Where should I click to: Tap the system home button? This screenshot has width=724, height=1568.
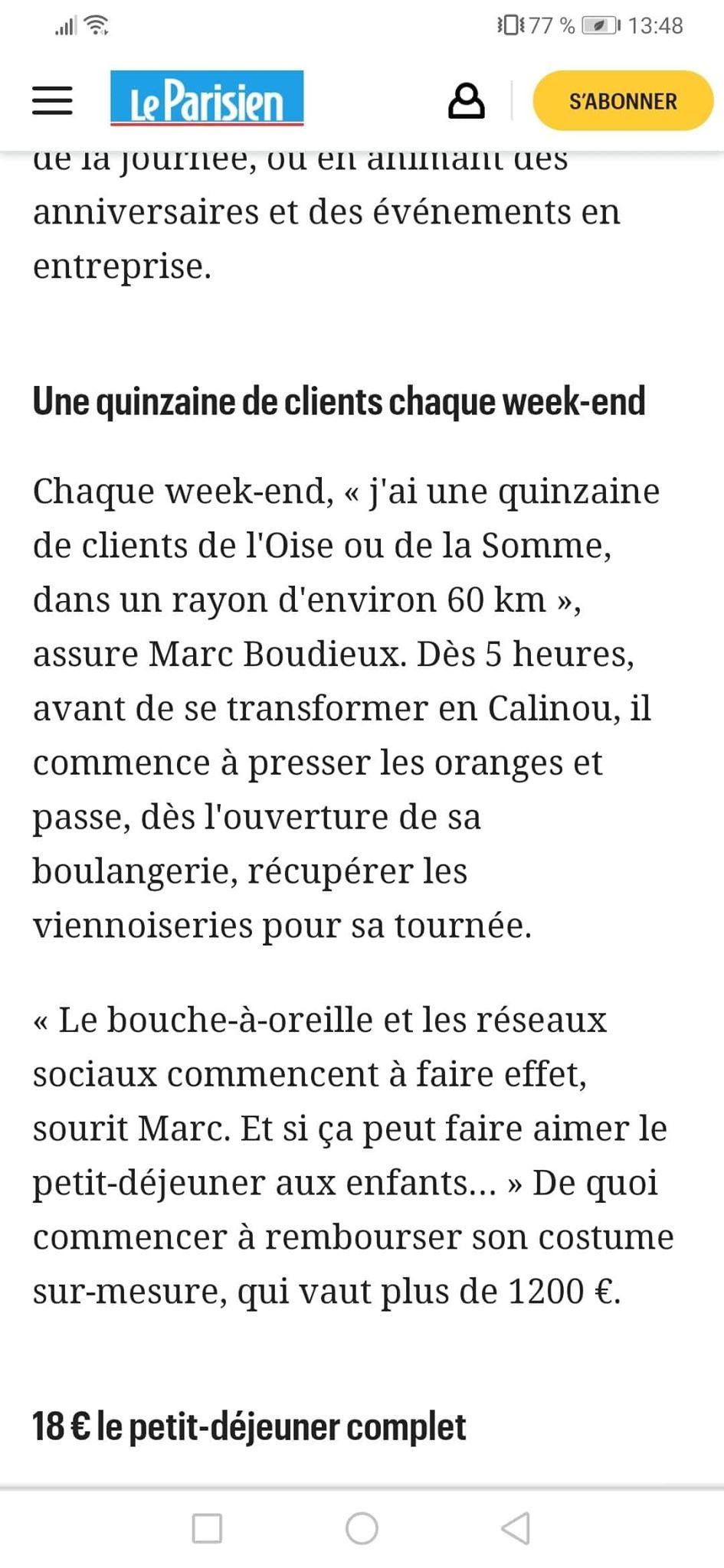point(362,1528)
